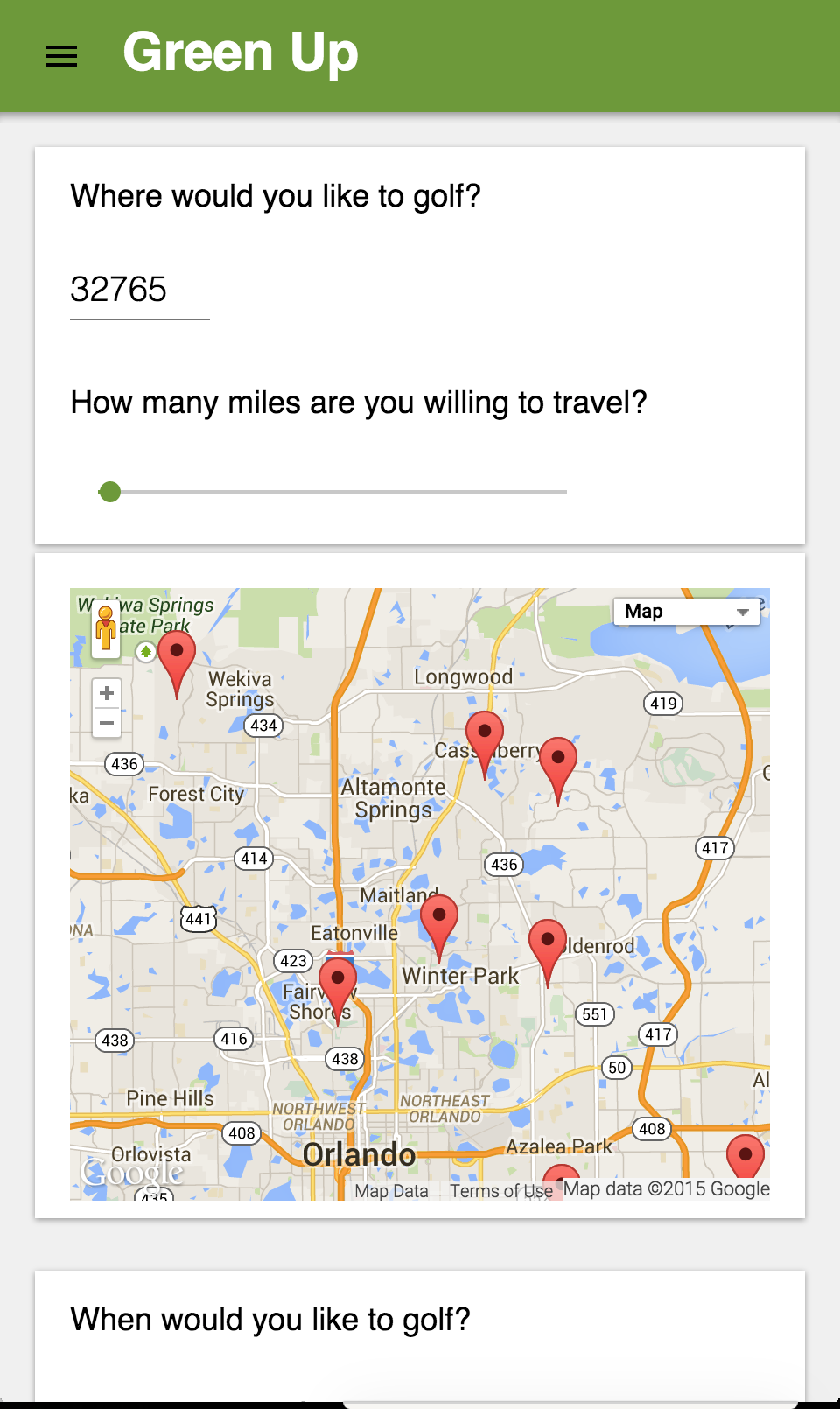
Task: Zoom out on the map
Action: pos(107,724)
